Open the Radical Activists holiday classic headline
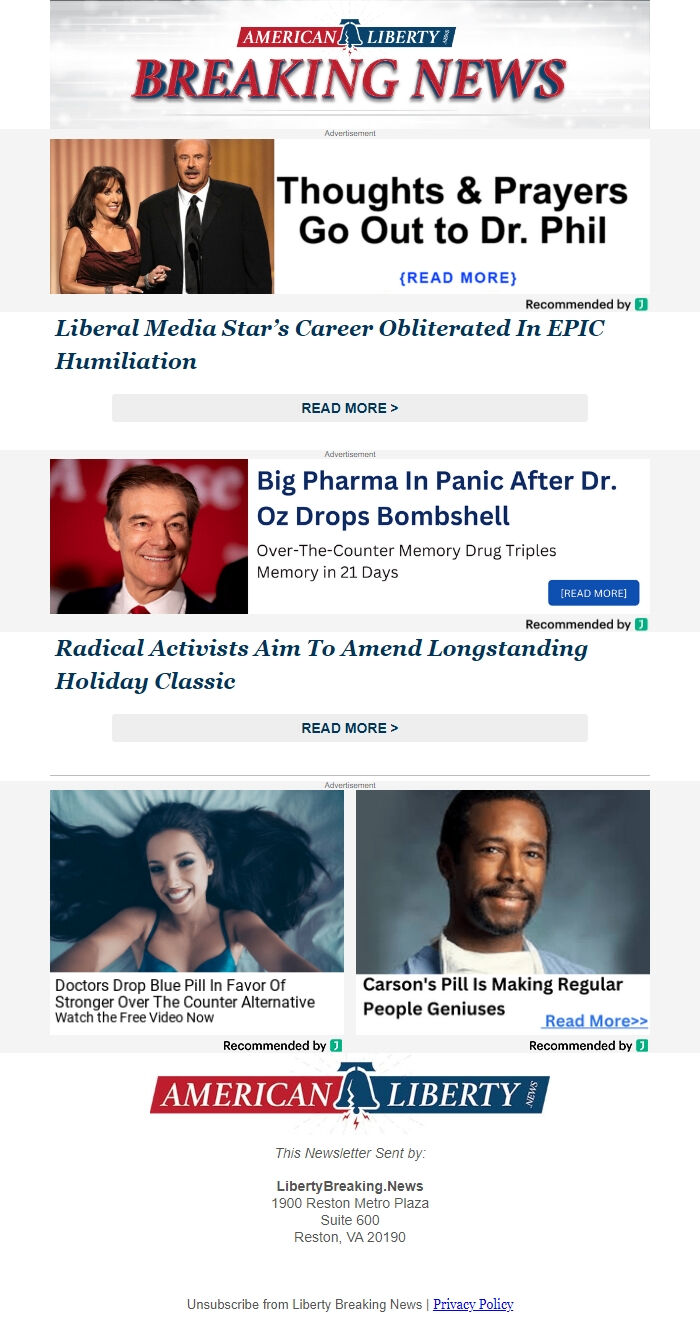The image size is (700, 1323). click(x=321, y=664)
